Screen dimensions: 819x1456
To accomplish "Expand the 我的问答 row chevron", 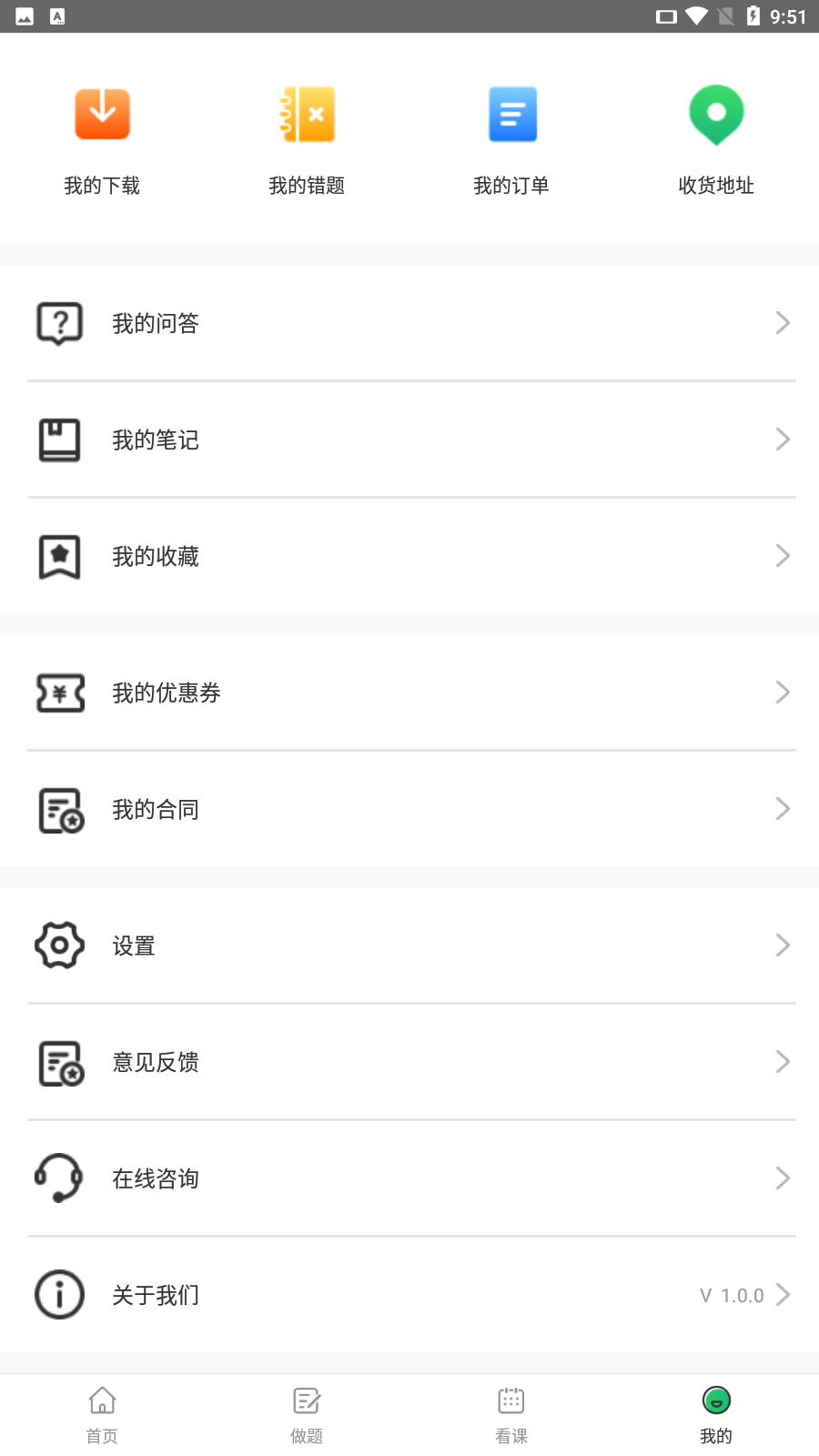I will 783,322.
